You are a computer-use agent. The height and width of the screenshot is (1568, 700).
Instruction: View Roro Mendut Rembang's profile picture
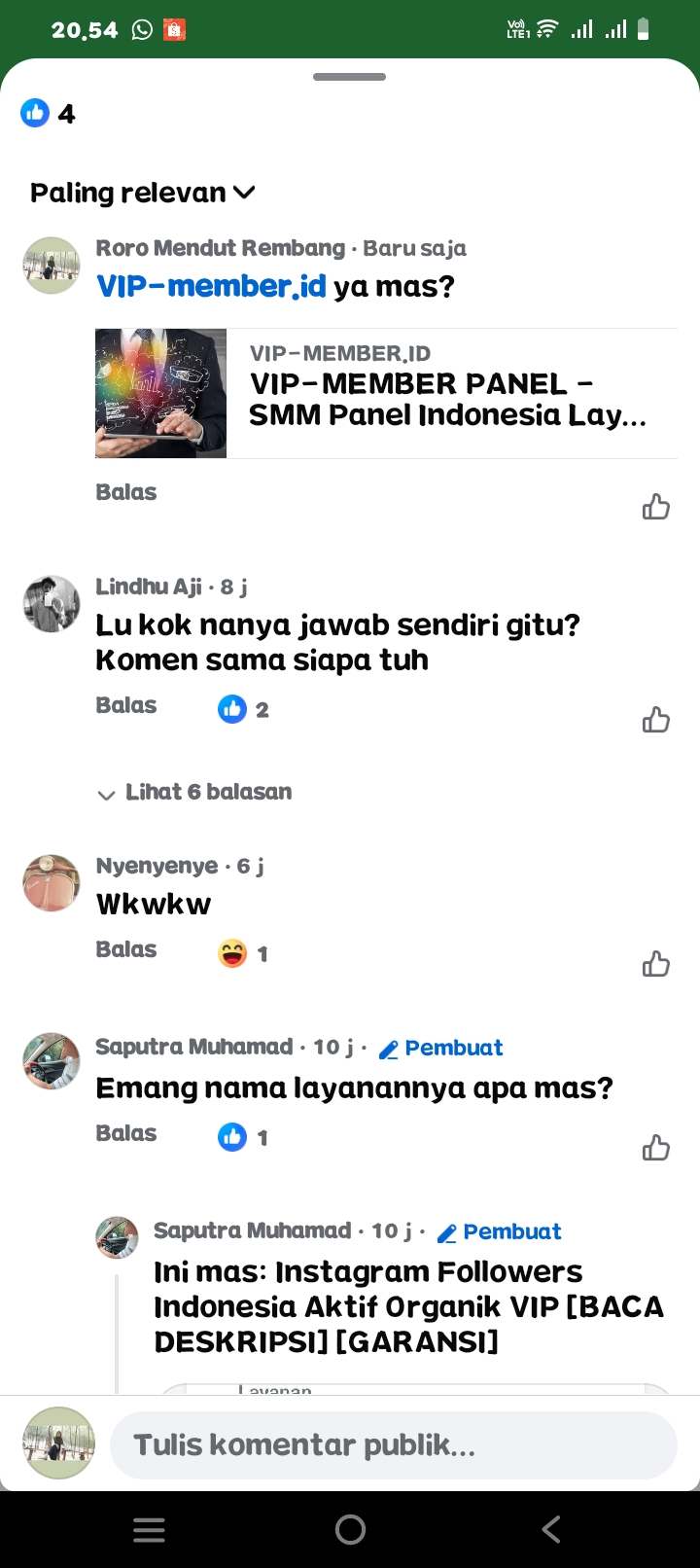pos(52,265)
